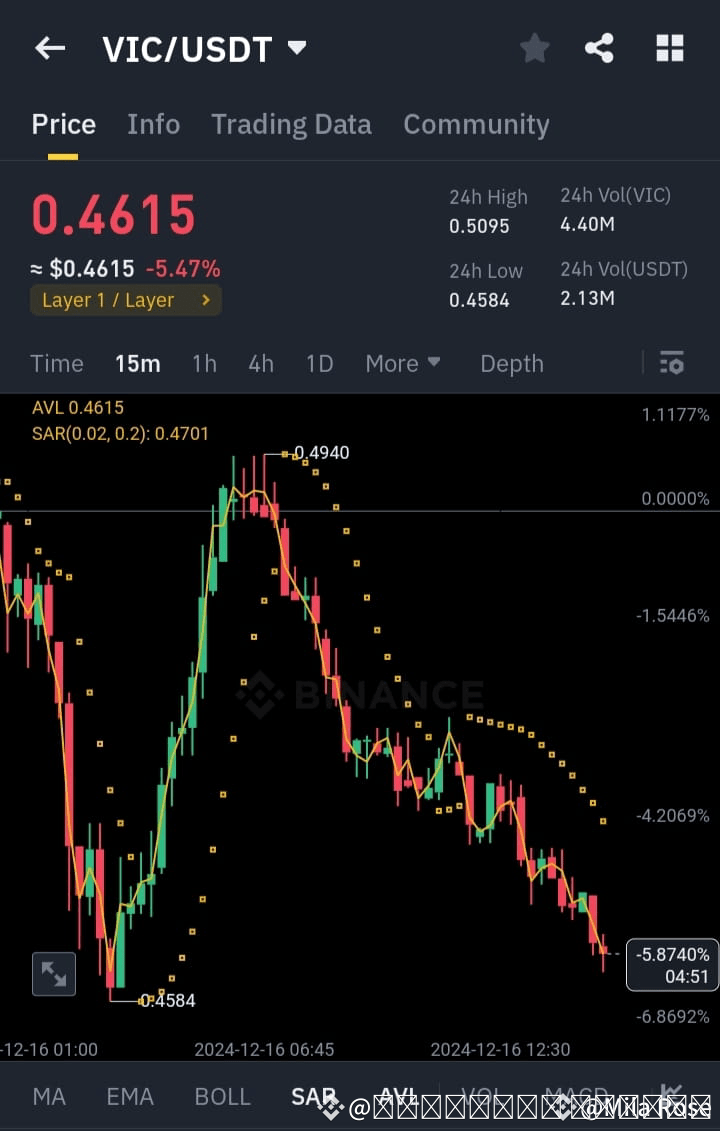Favorite VIC/USDT with the star icon

534,47
